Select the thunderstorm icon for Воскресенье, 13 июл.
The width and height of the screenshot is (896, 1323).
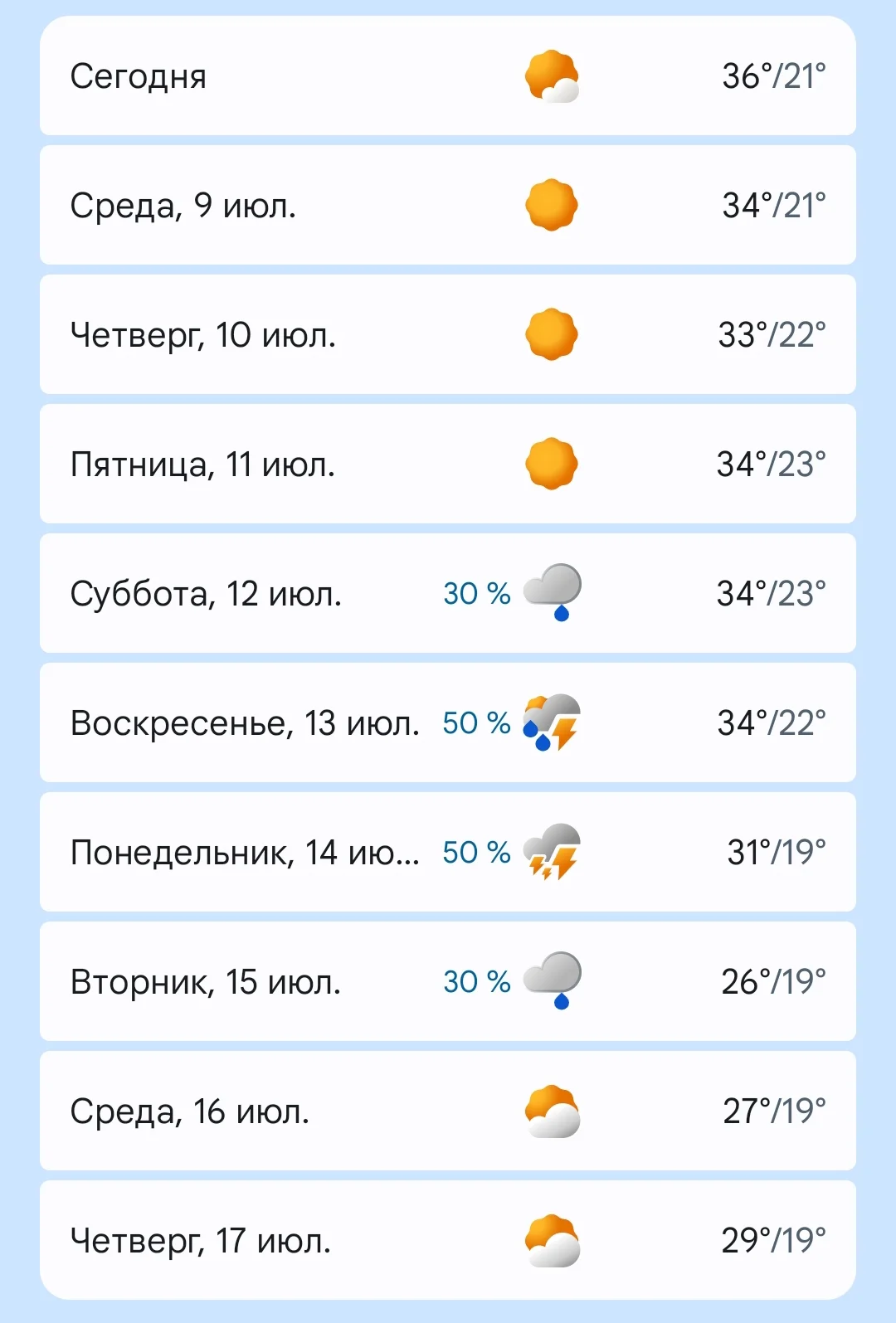tap(552, 723)
